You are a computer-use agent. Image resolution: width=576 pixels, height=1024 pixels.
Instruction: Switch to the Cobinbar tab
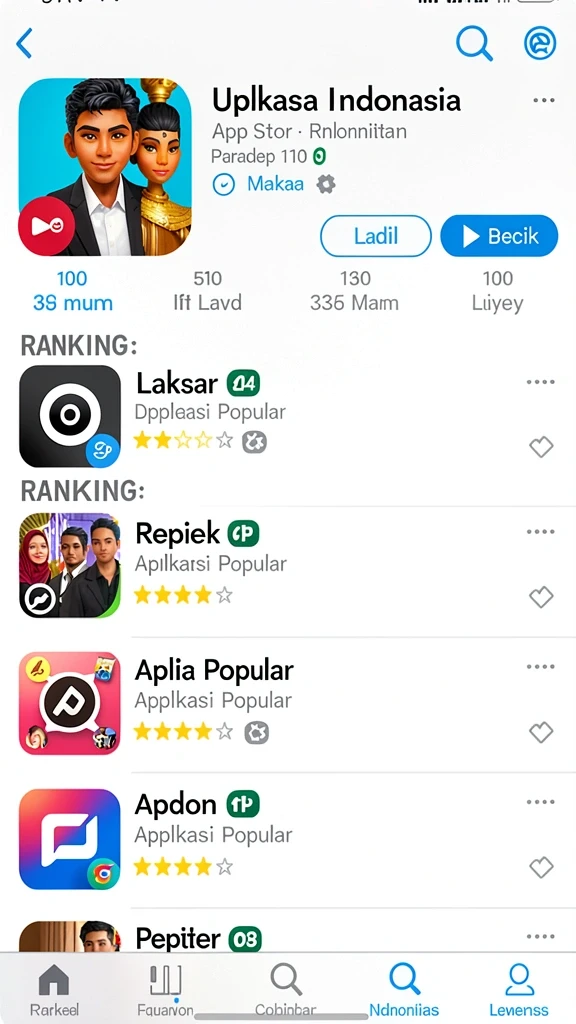point(285,989)
